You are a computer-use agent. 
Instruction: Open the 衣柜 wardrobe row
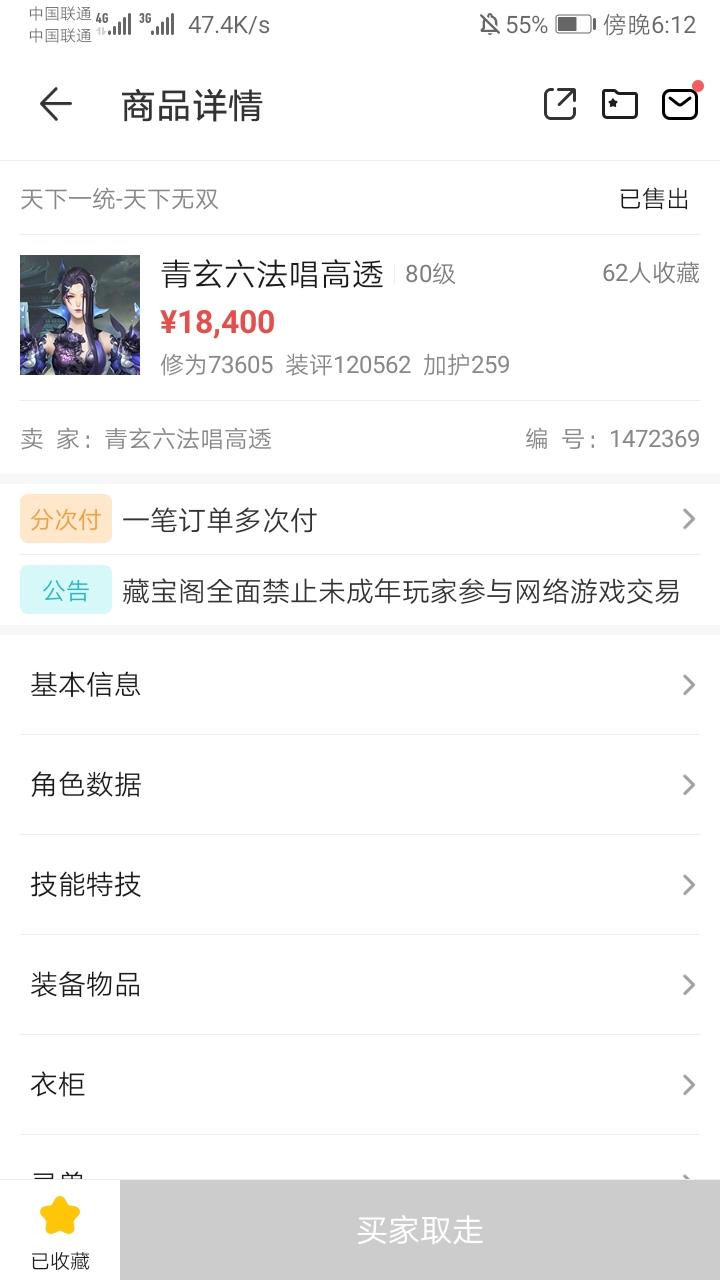tap(360, 1085)
